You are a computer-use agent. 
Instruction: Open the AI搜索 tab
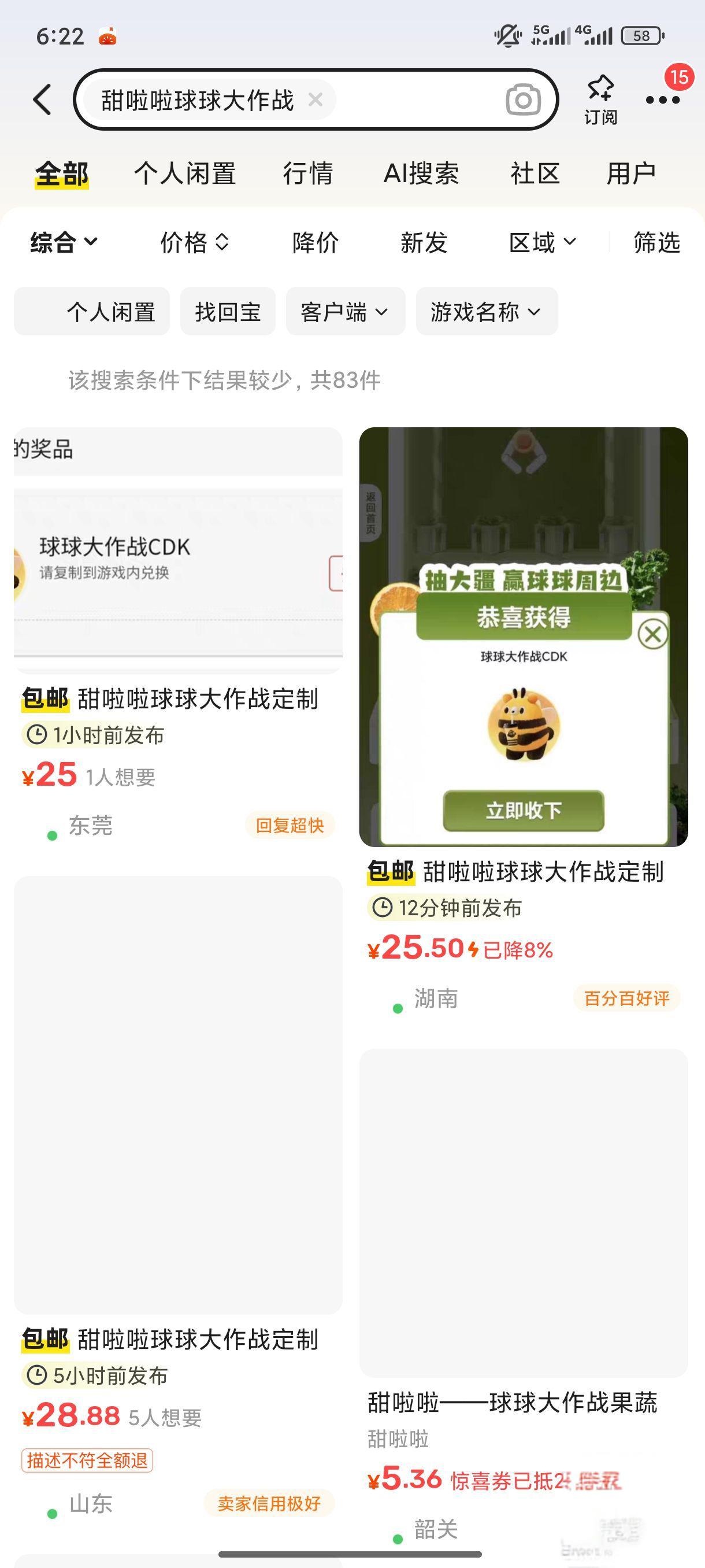(x=421, y=173)
